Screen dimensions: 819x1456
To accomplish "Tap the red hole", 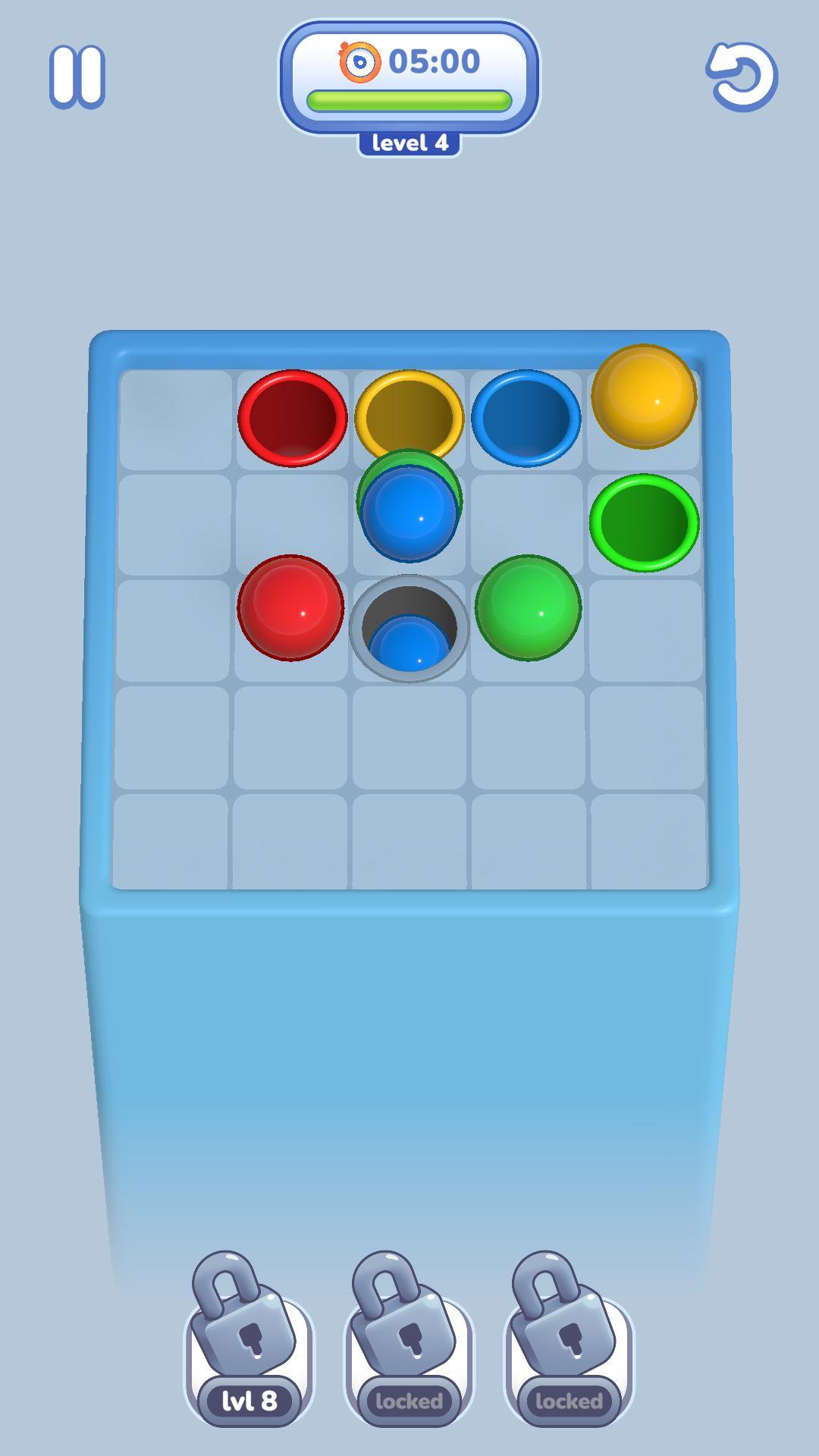I will 292,418.
